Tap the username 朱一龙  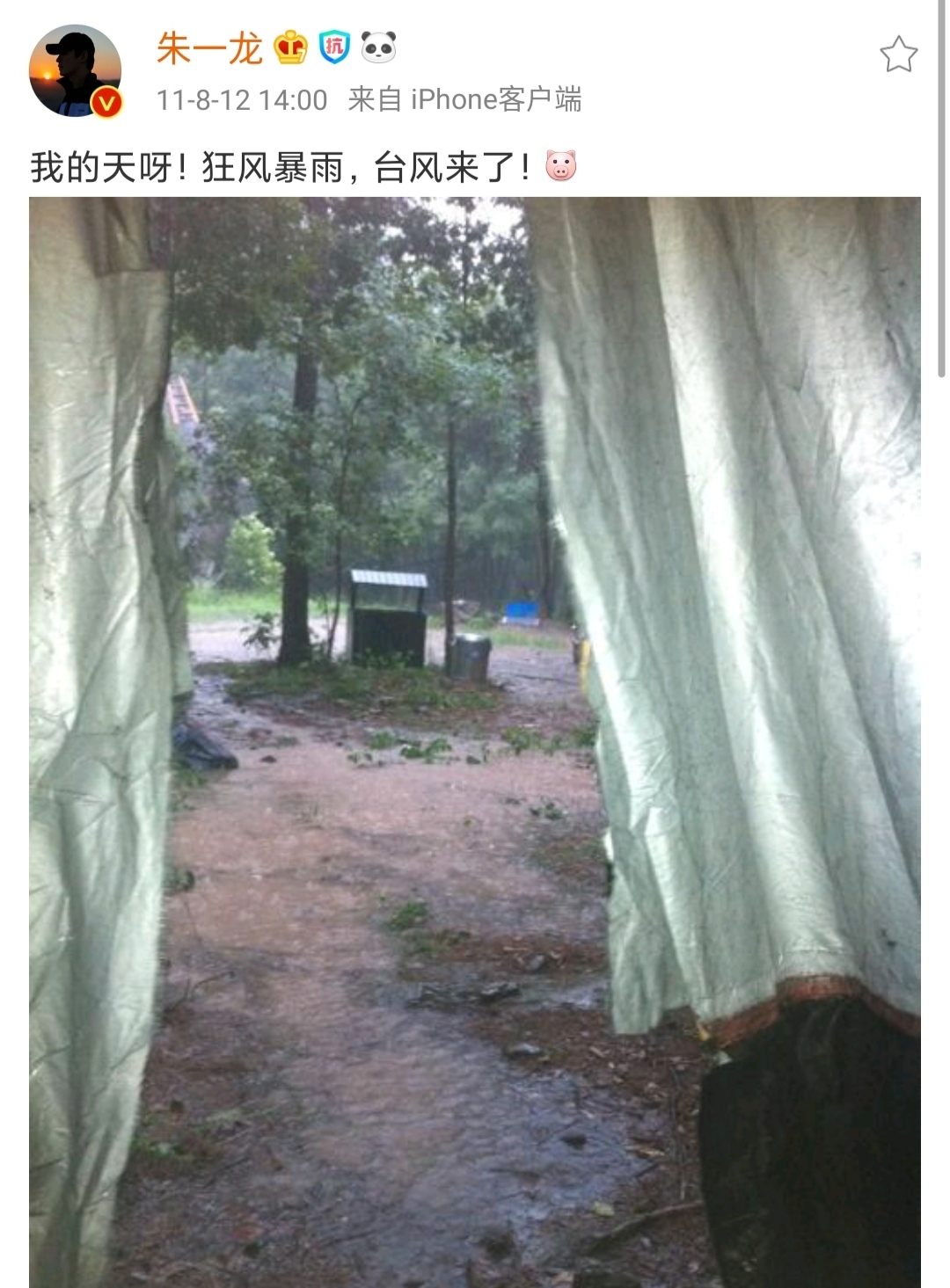click(x=209, y=48)
